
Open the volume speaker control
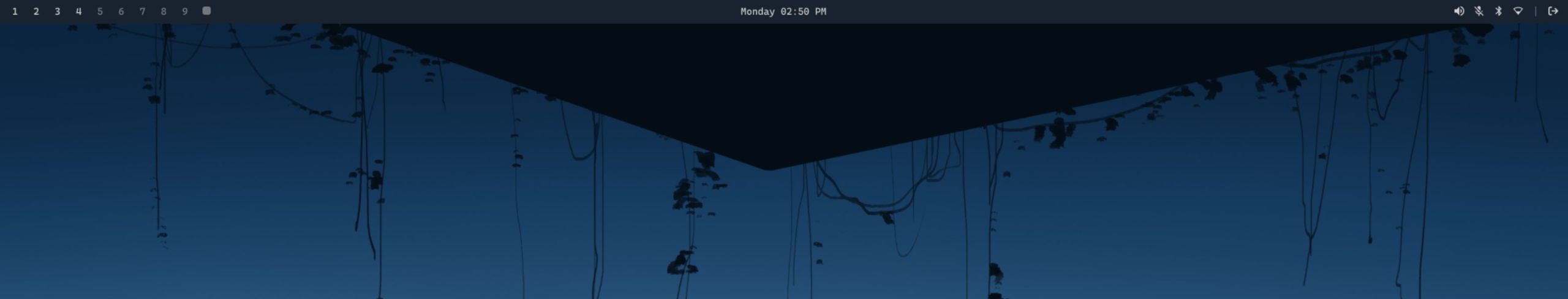pos(1459,11)
